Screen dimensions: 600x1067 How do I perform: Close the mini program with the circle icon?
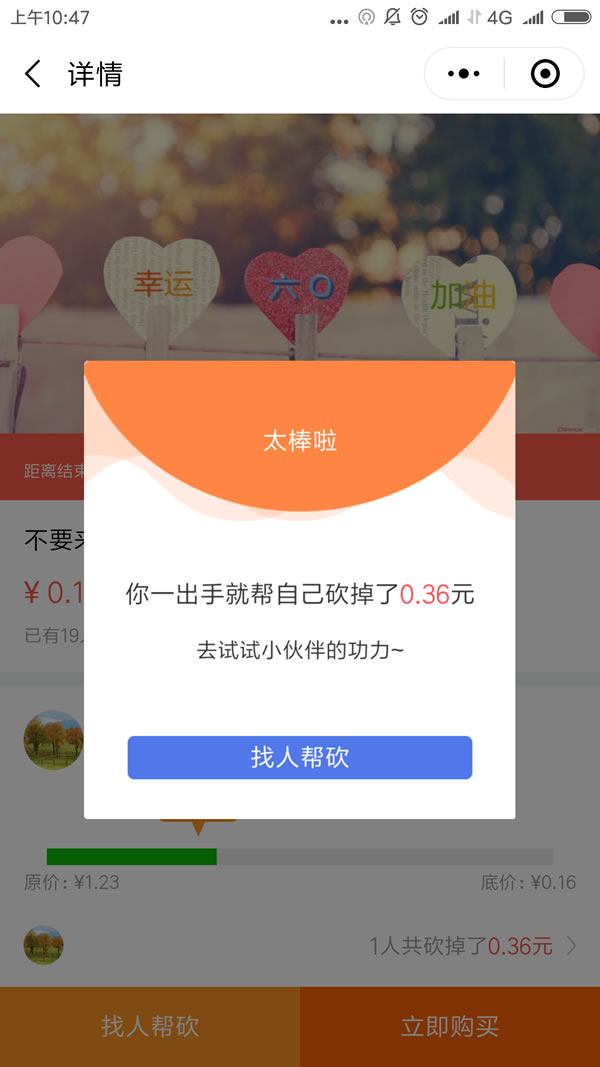[545, 74]
